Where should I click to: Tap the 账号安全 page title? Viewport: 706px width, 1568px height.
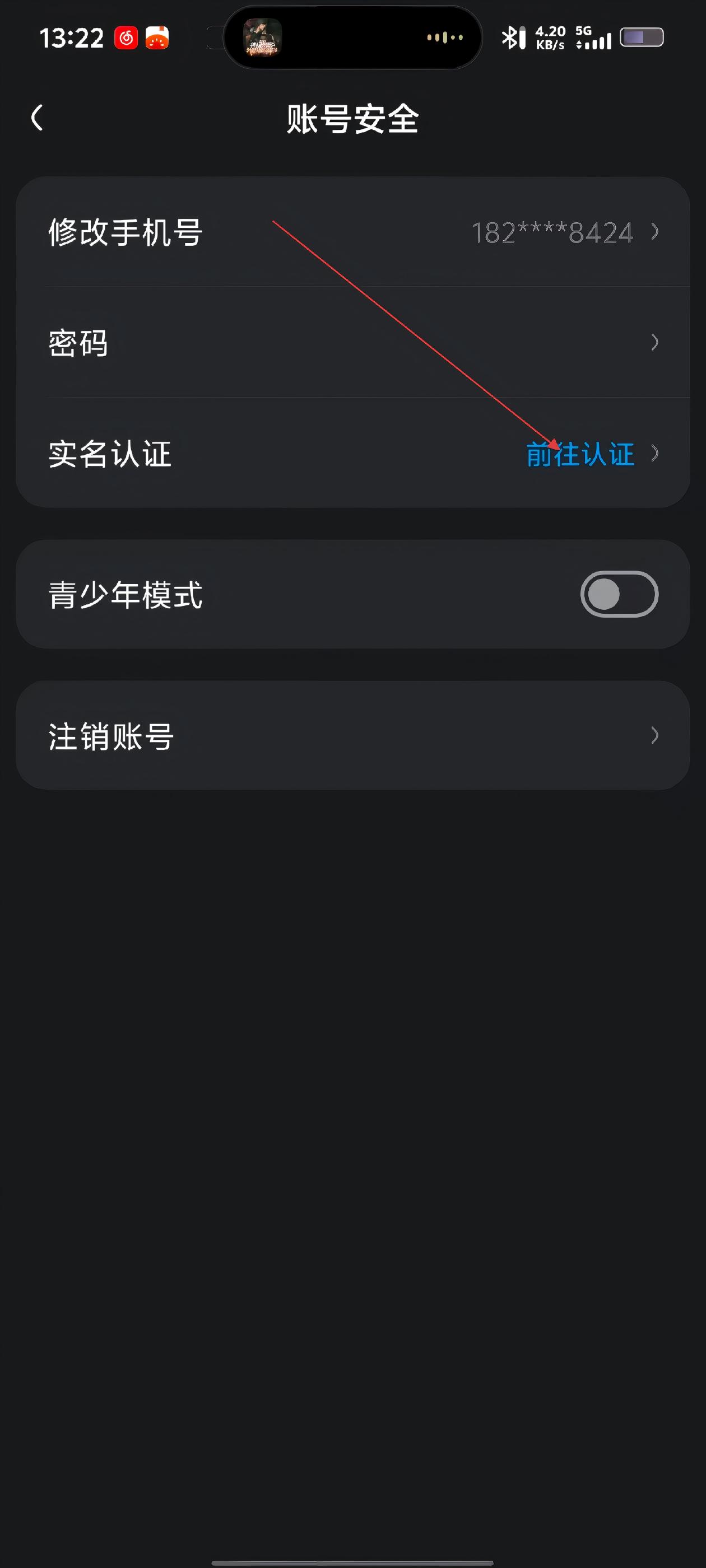(352, 118)
